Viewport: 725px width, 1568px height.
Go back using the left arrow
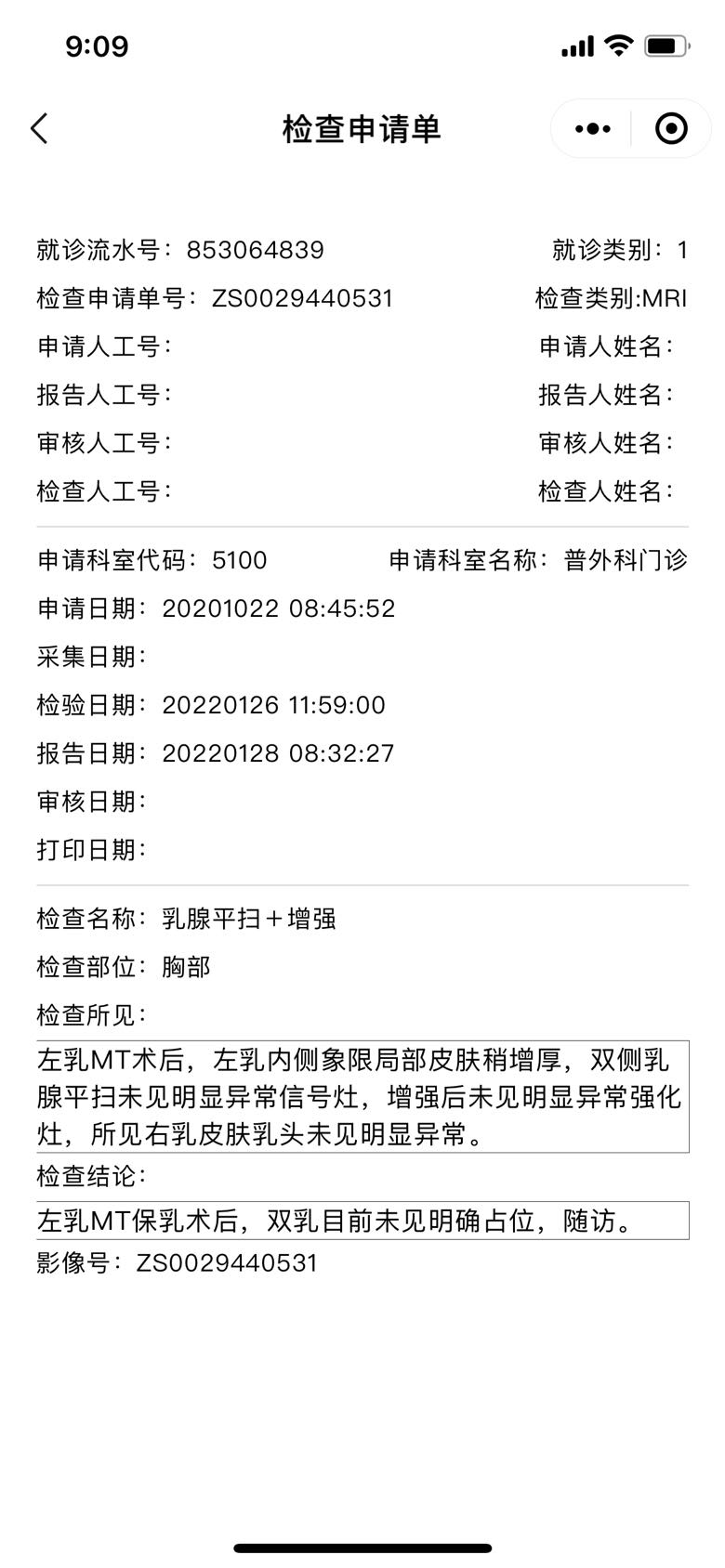pyautogui.click(x=39, y=128)
